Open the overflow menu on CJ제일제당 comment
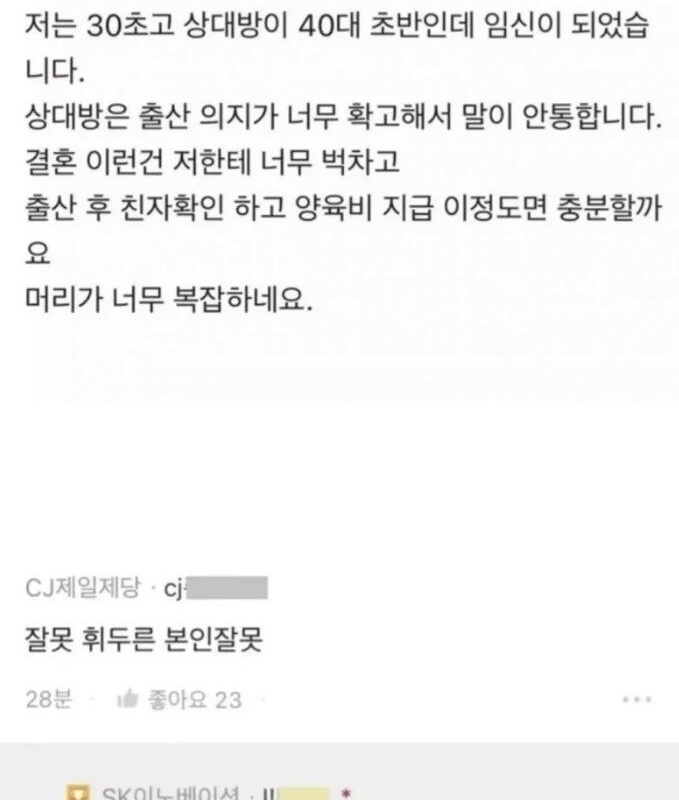 pos(636,699)
